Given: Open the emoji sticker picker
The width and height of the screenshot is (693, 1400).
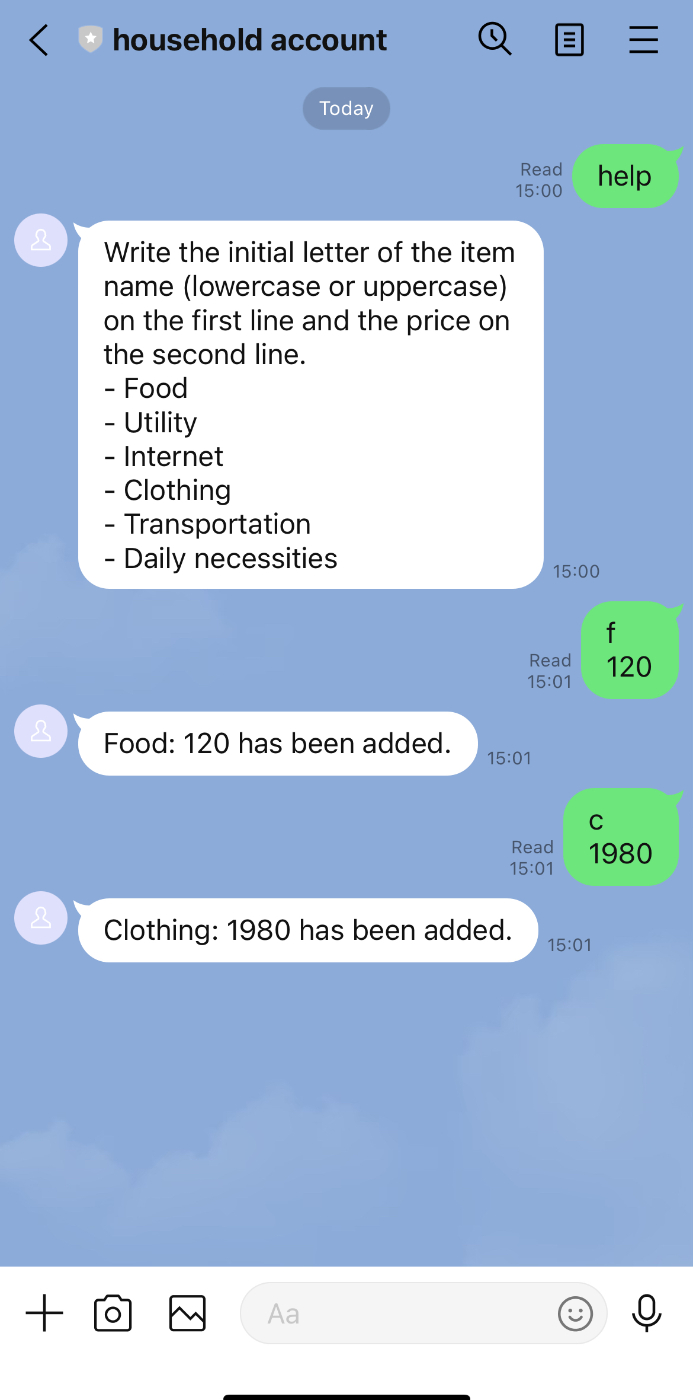Looking at the screenshot, I should click(575, 1313).
